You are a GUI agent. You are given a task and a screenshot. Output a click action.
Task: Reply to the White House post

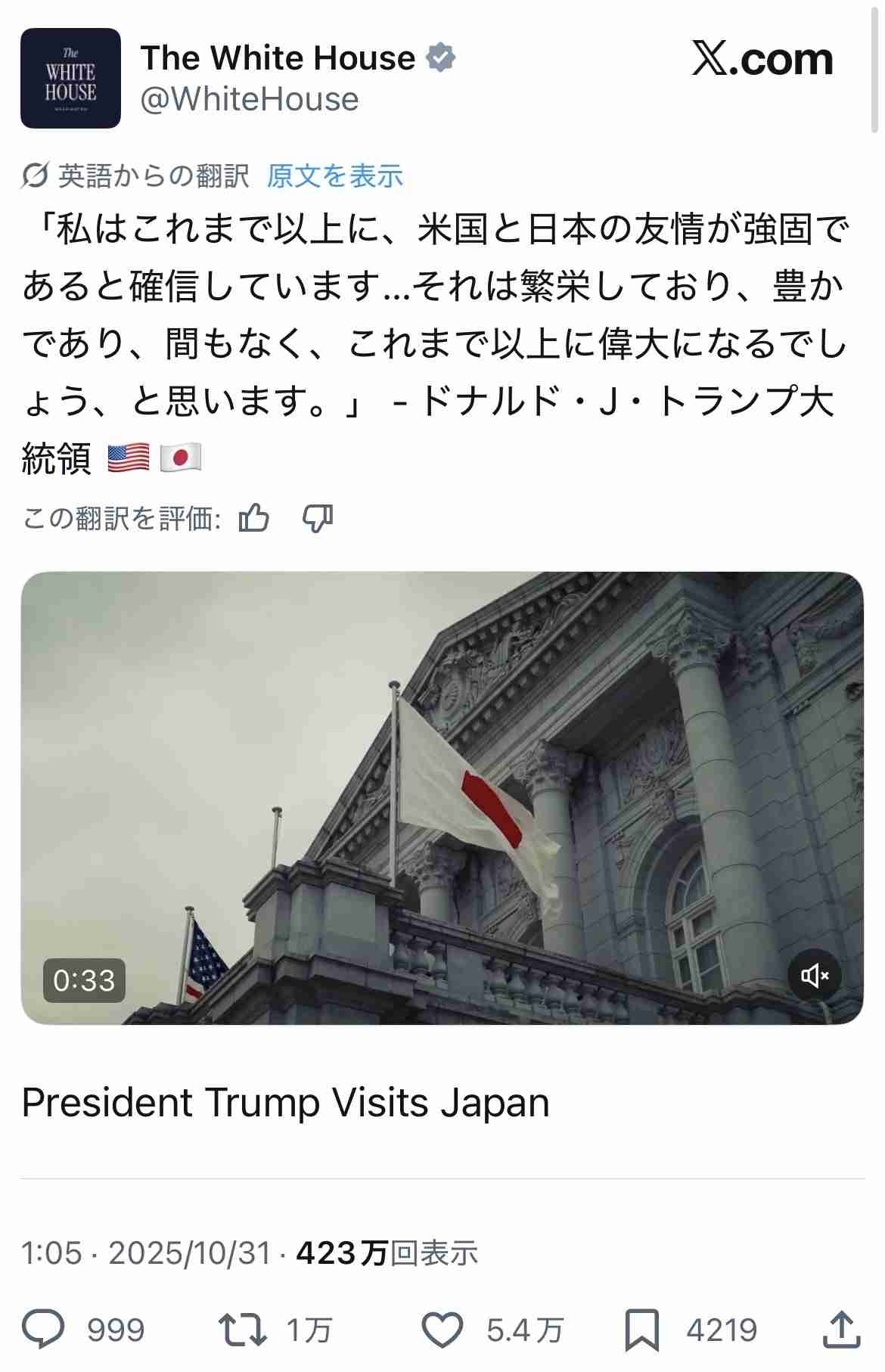coord(44,1329)
